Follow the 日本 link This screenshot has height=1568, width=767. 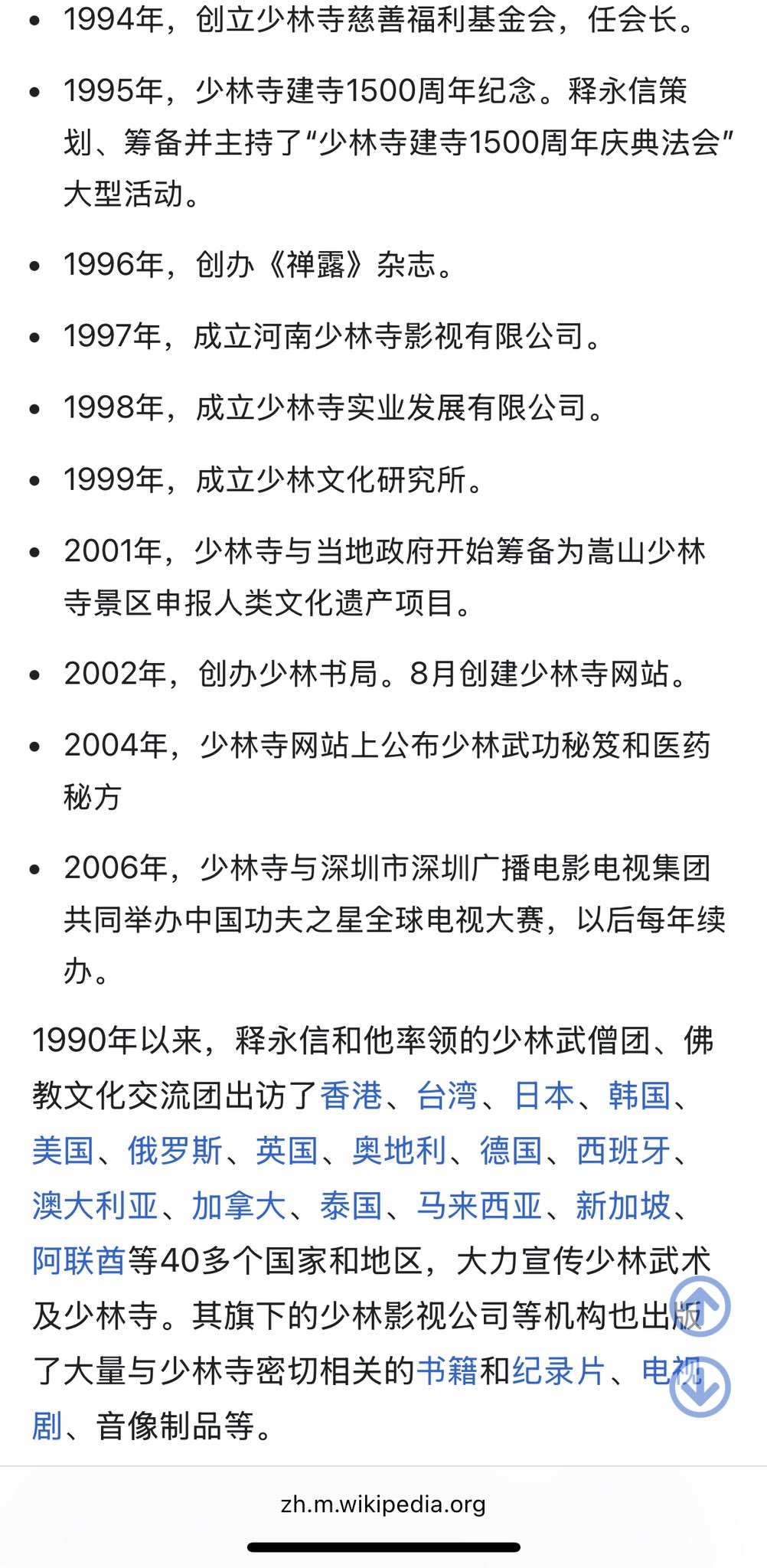pos(543,1096)
